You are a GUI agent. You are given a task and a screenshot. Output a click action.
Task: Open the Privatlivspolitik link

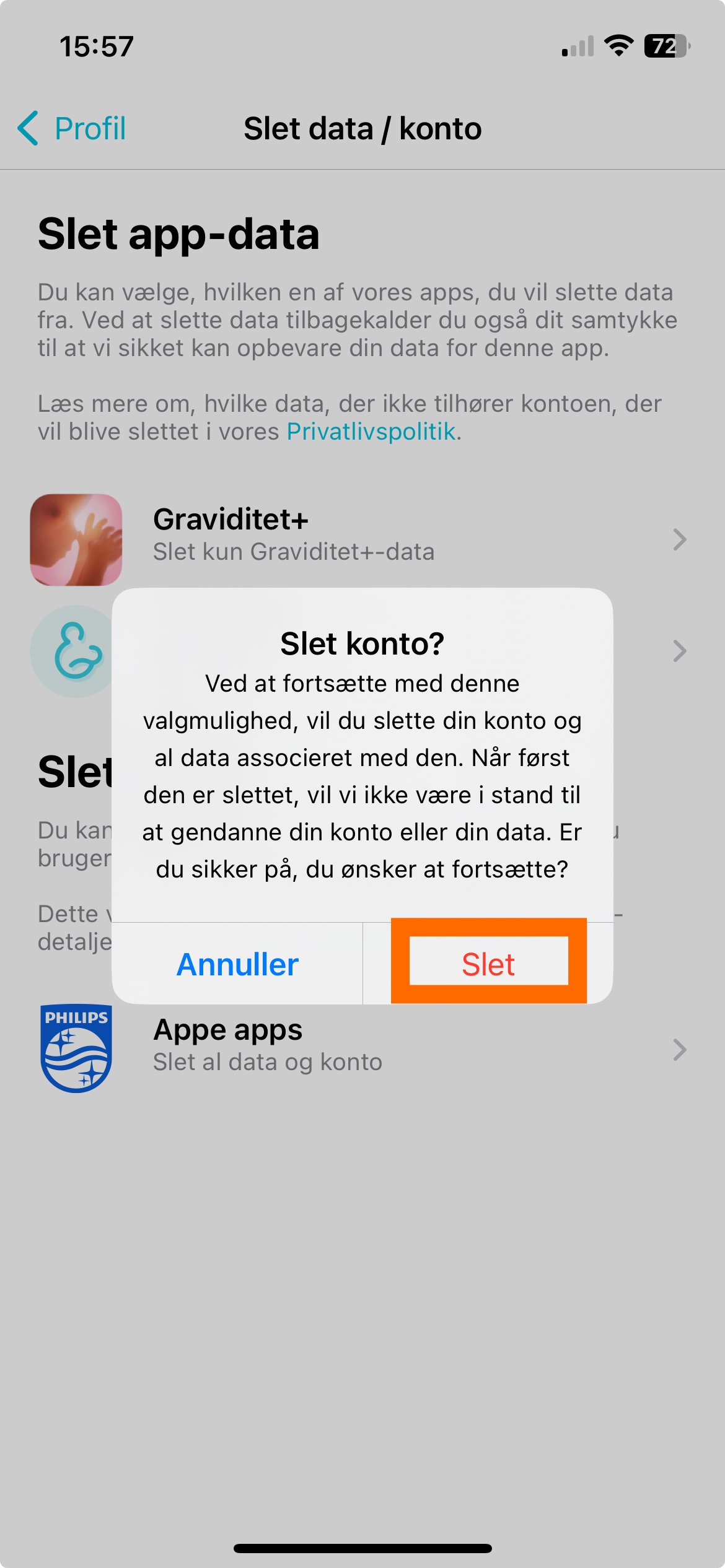371,432
